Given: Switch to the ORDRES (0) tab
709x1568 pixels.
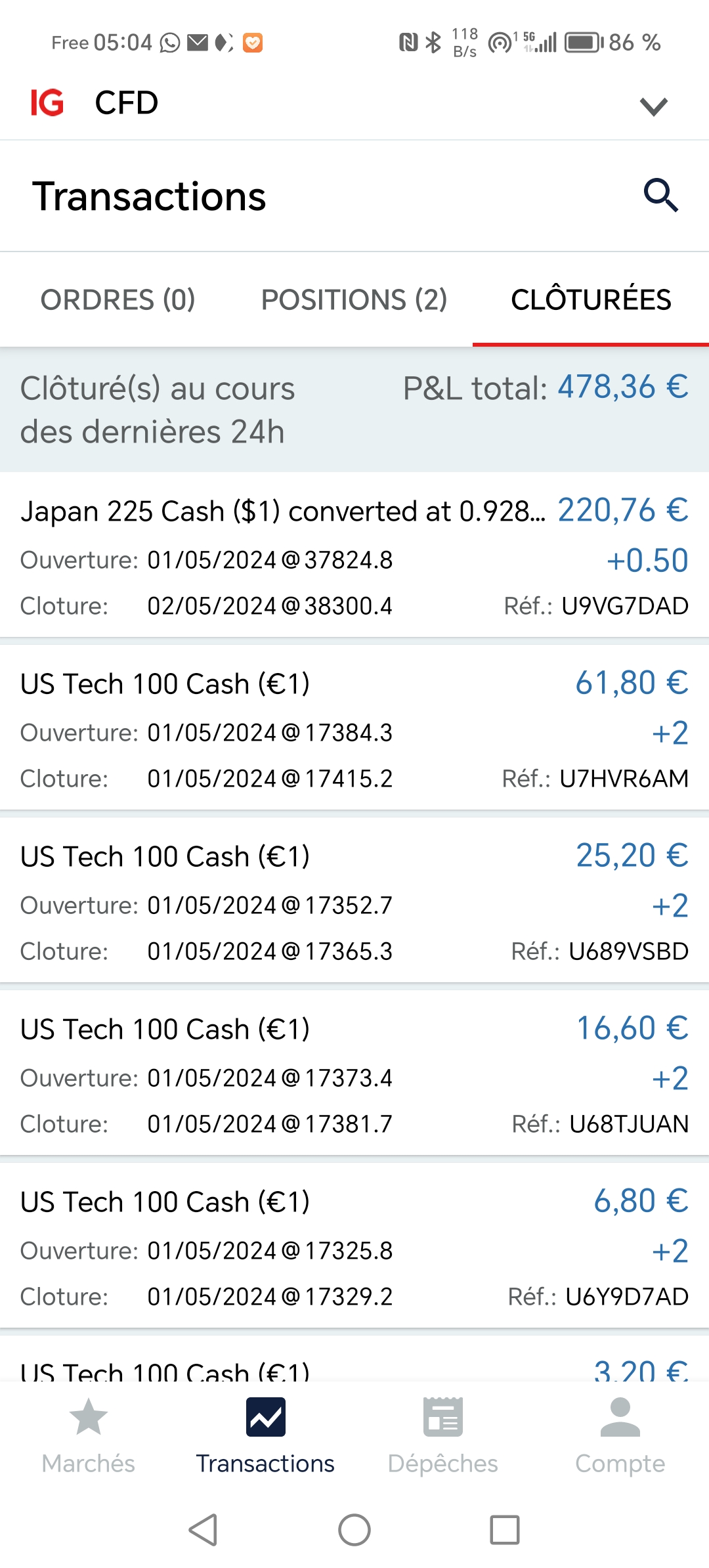Looking at the screenshot, I should [x=118, y=300].
